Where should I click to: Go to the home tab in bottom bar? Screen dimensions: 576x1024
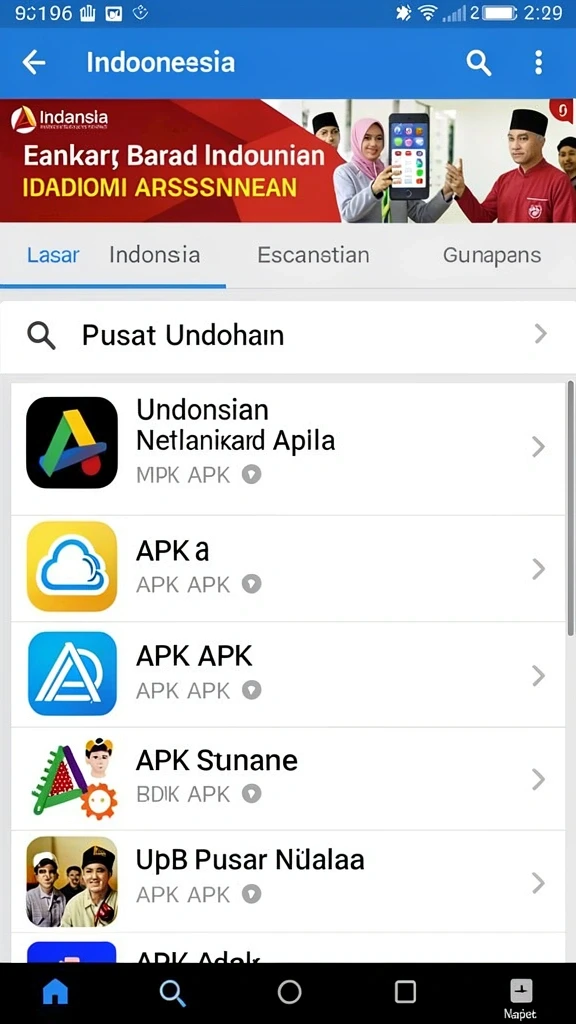55,993
